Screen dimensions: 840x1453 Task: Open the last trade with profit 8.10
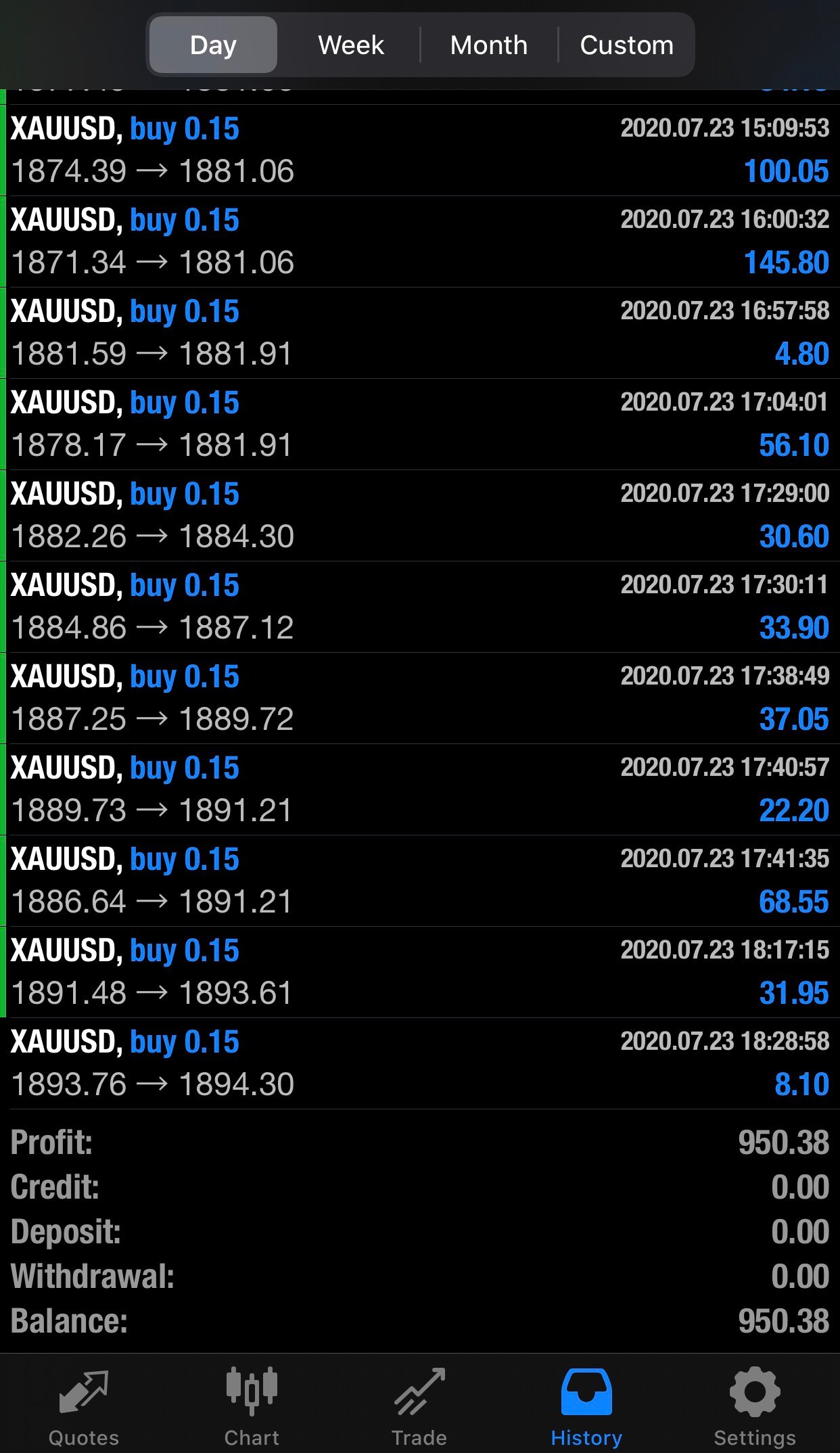pyautogui.click(x=420, y=1063)
